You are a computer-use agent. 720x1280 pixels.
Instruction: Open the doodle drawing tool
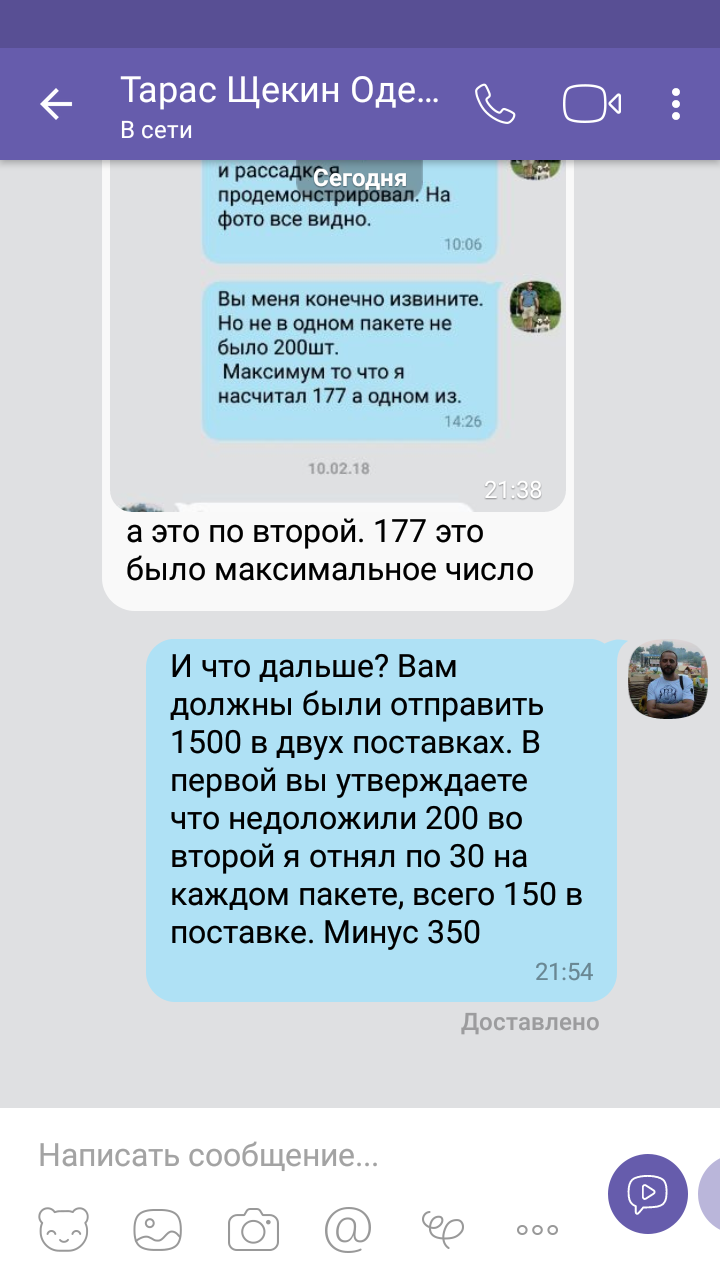(443, 1229)
